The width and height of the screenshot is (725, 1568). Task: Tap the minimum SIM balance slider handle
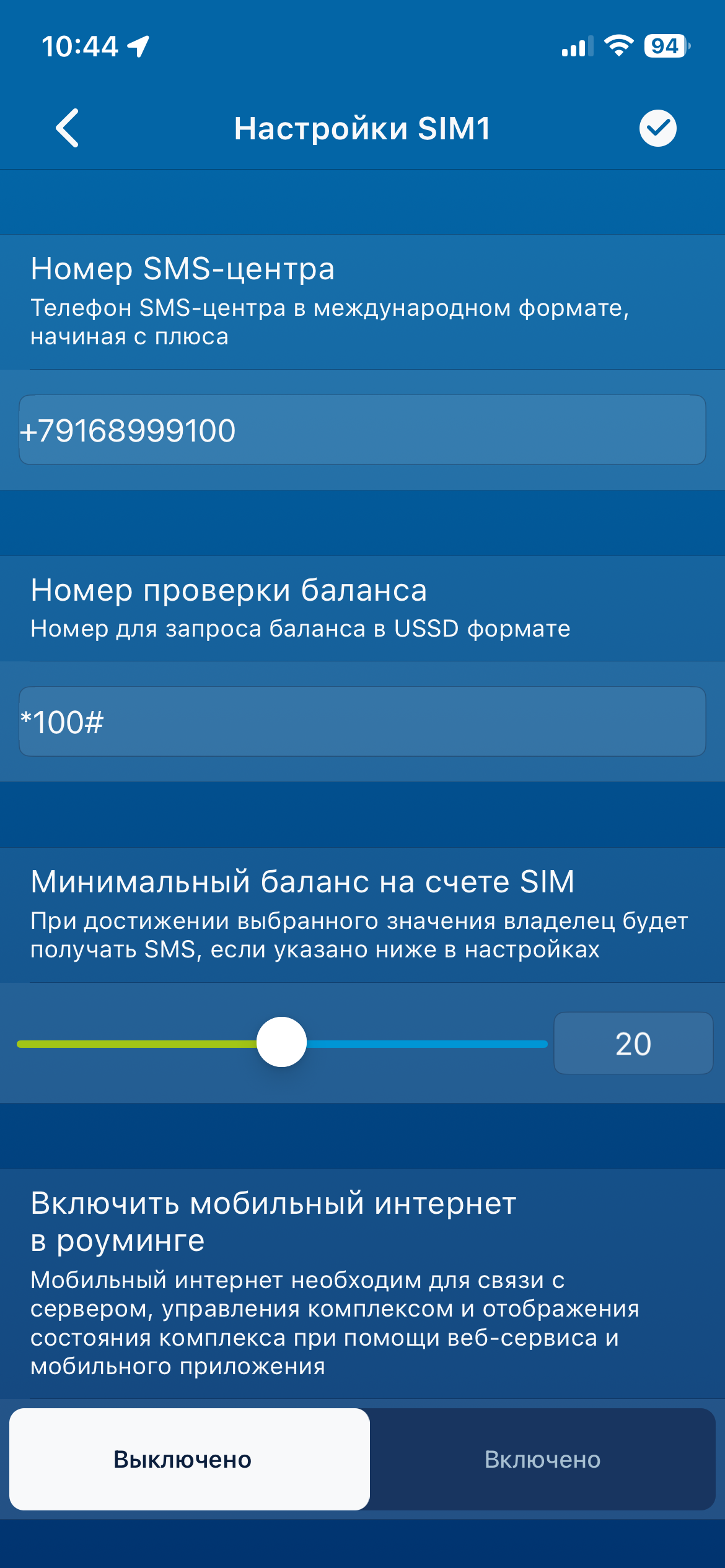click(x=282, y=1042)
